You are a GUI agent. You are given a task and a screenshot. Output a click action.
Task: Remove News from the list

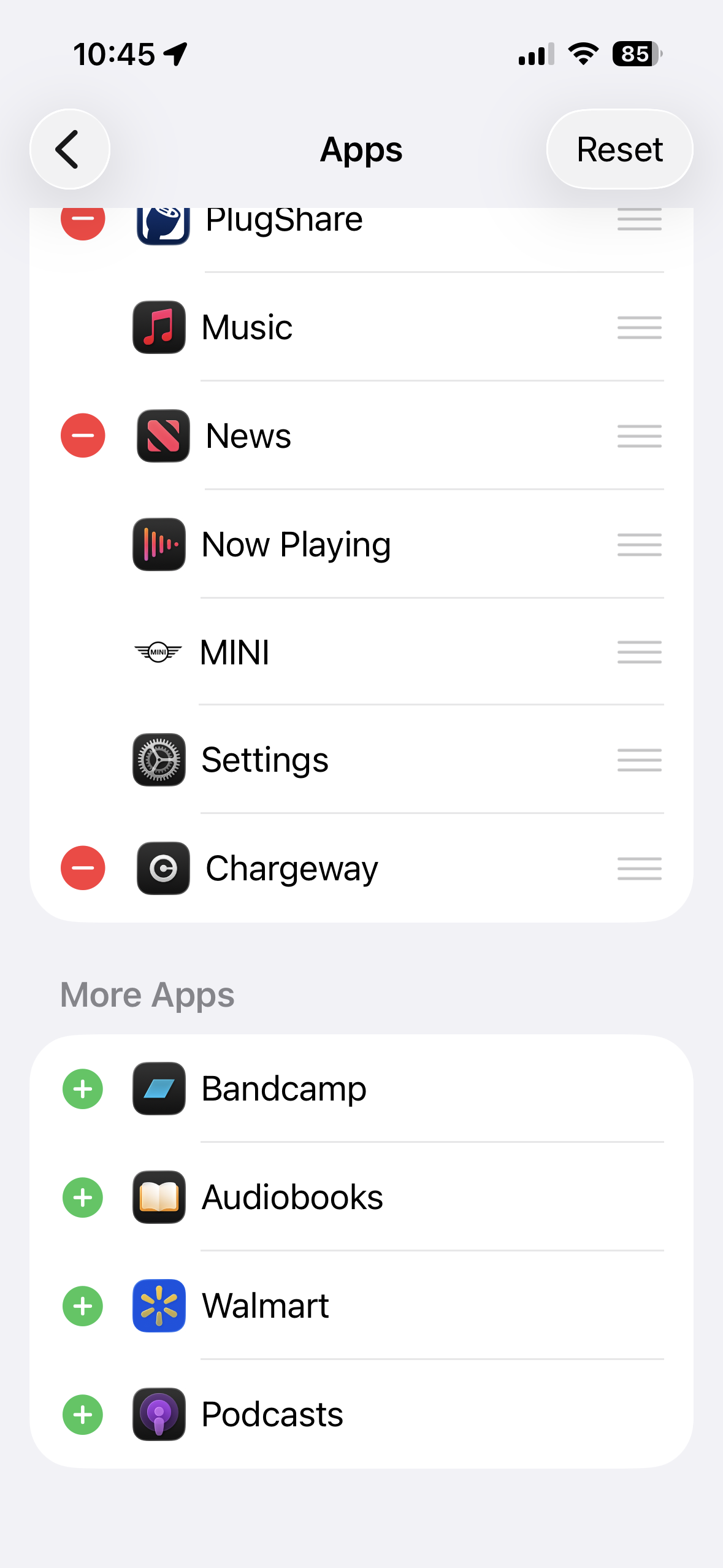(83, 436)
